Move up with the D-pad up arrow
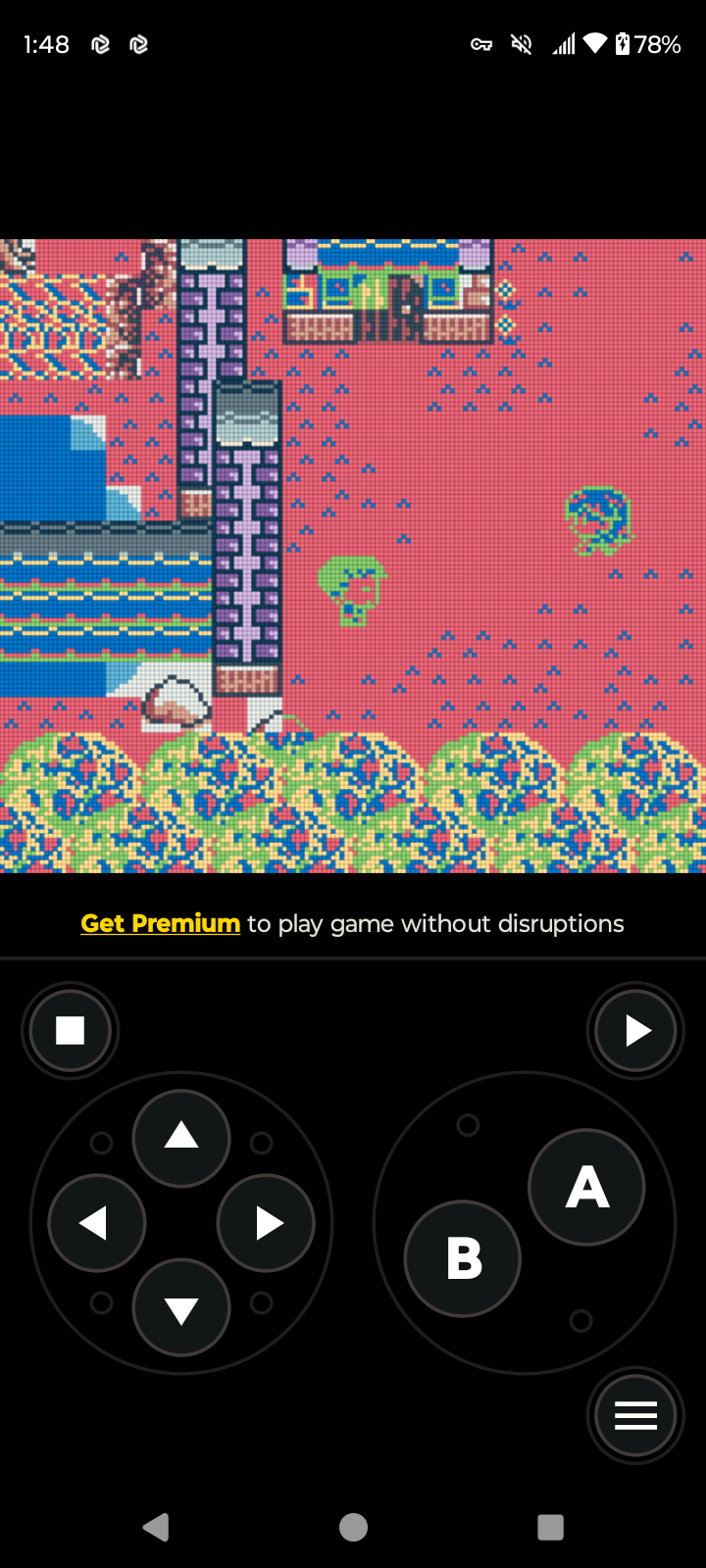706x1568 pixels. click(x=181, y=1138)
